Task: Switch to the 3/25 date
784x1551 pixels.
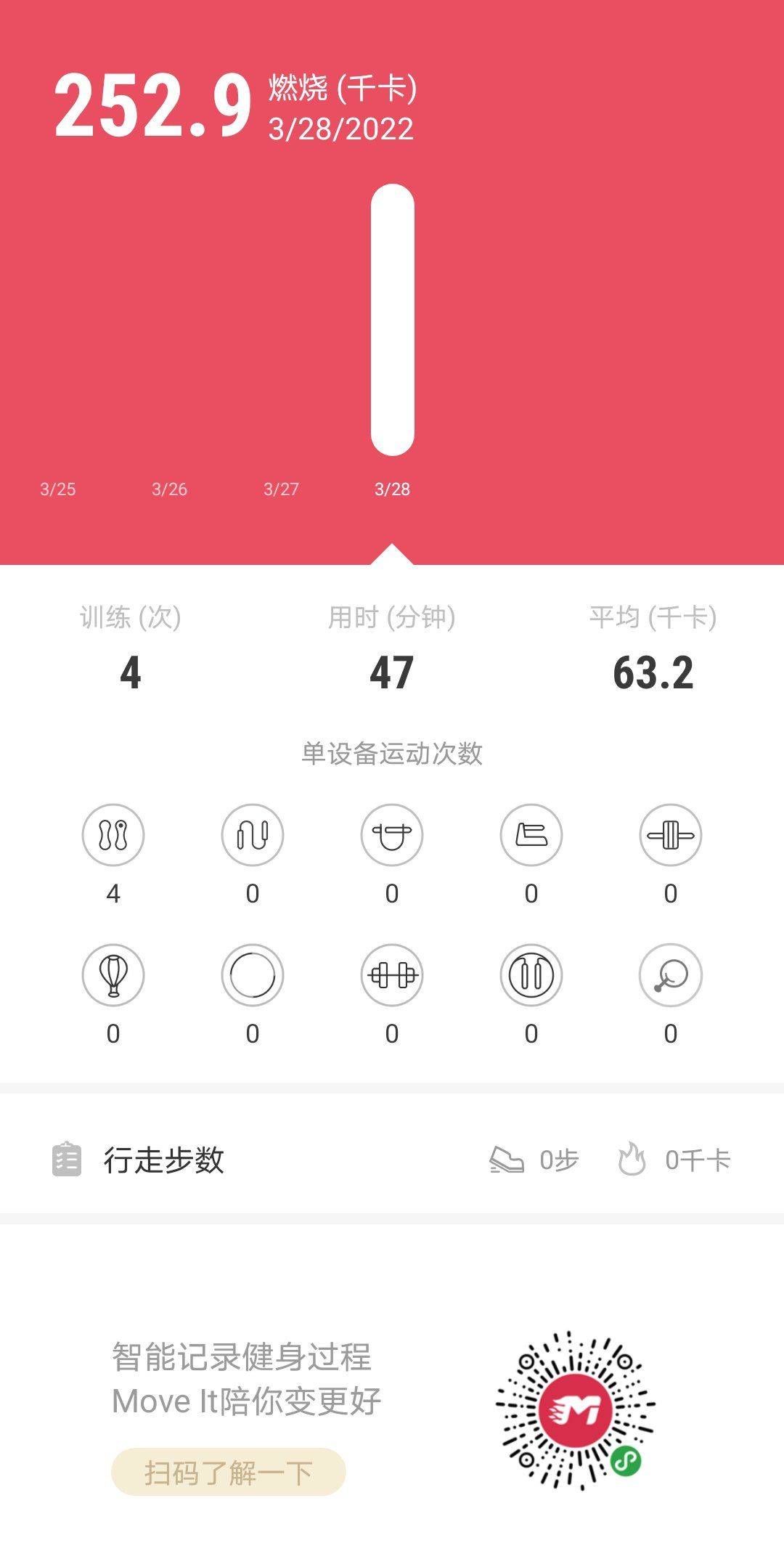Action: pos(58,490)
